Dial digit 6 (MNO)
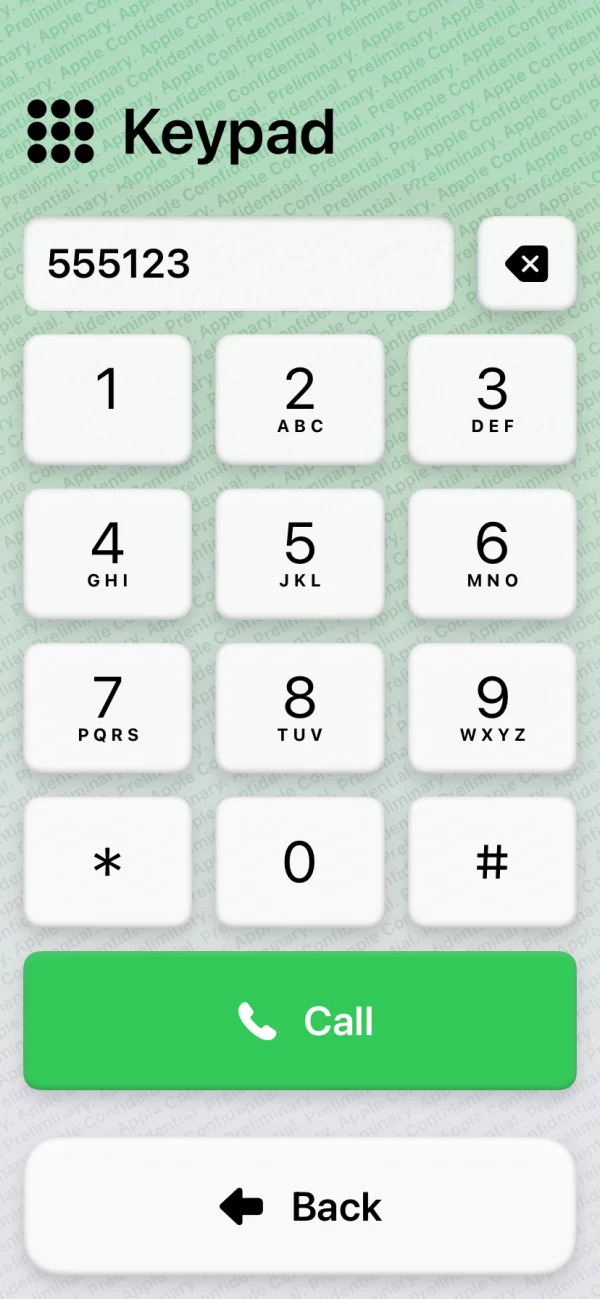The width and height of the screenshot is (600, 1299). coord(492,553)
